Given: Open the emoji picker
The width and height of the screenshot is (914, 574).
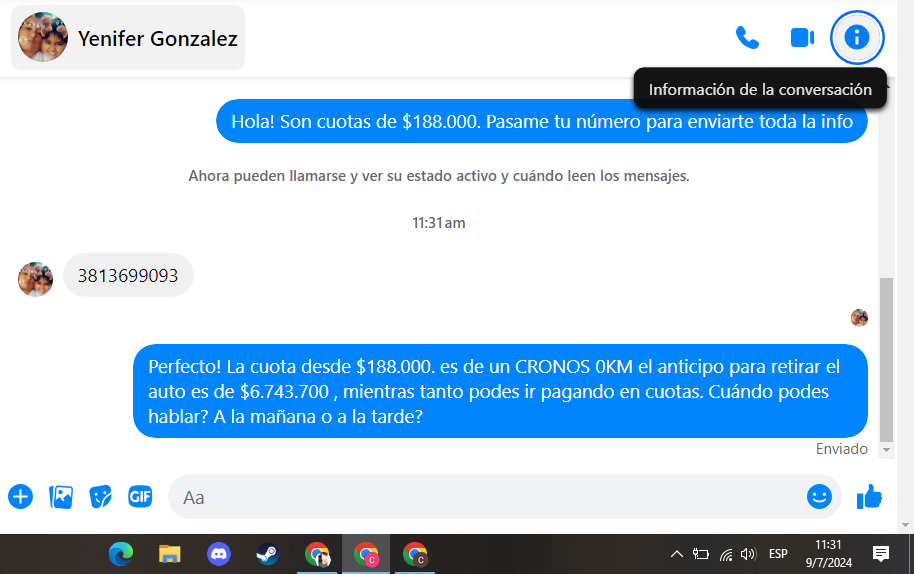Looking at the screenshot, I should tap(819, 496).
